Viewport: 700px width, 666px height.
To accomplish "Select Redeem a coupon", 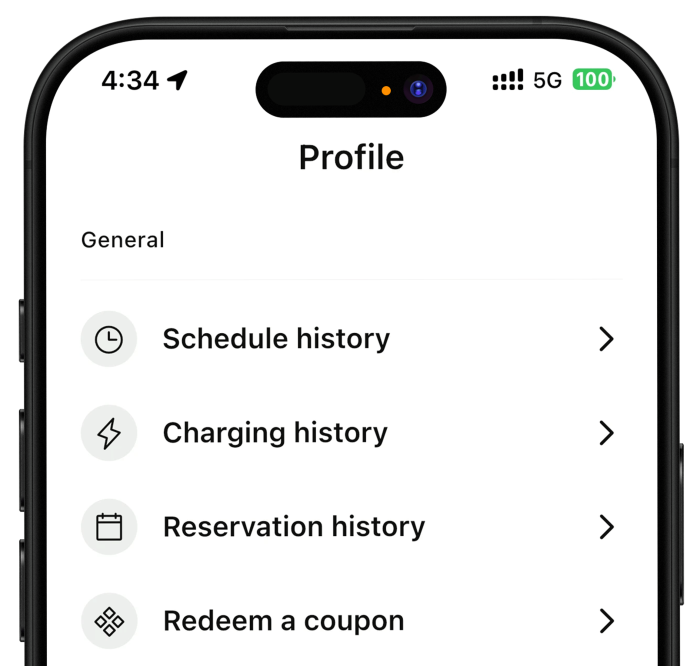I will 283,621.
